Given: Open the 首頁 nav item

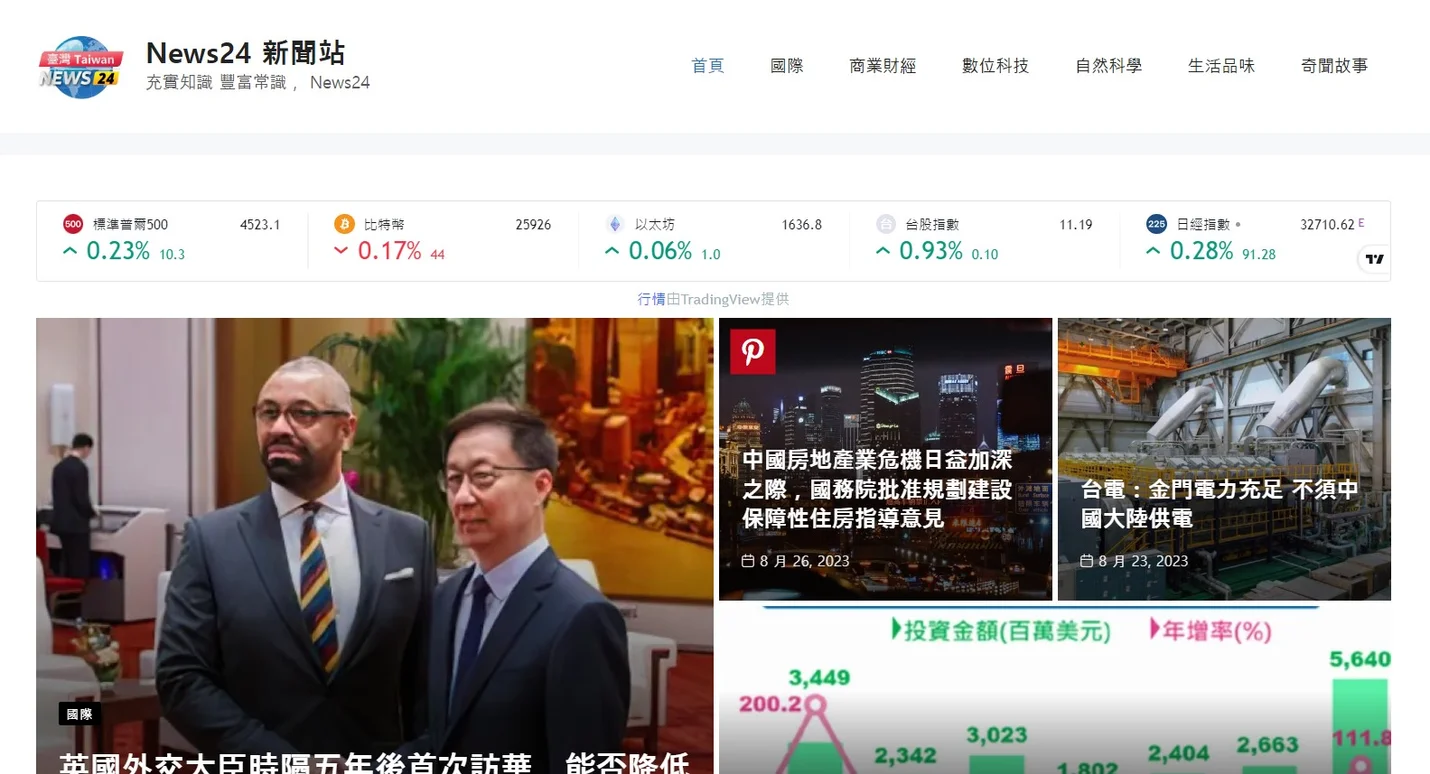Looking at the screenshot, I should pyautogui.click(x=707, y=66).
